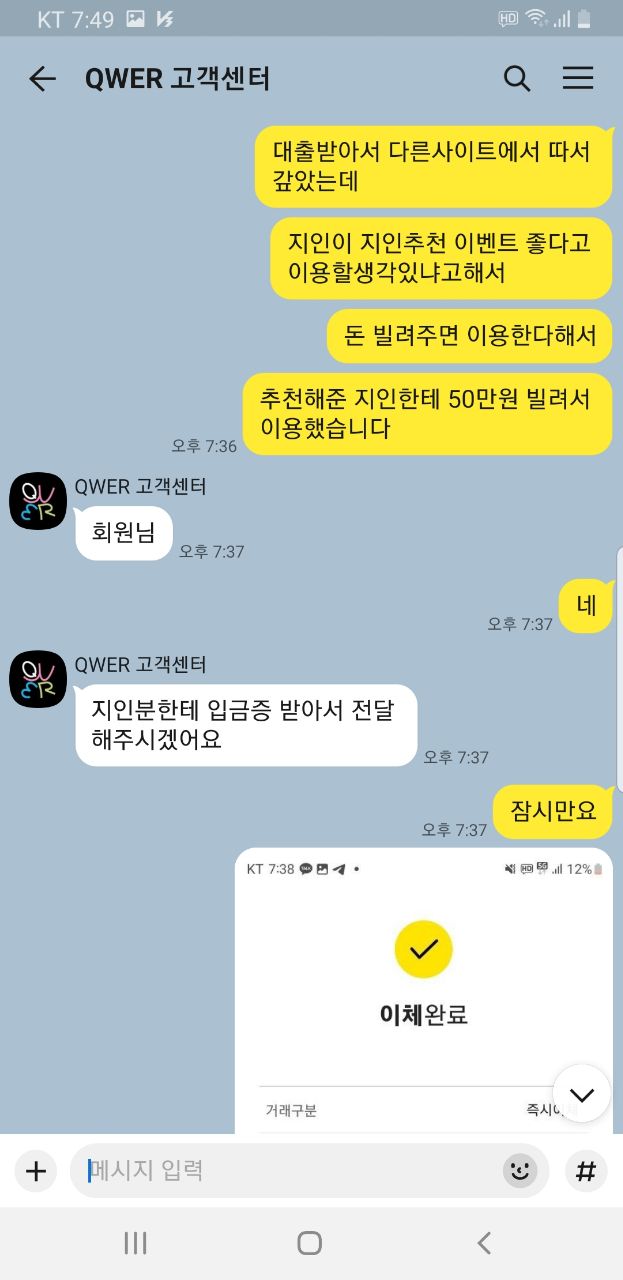Tap the hashtag search button
623x1280 pixels.
pyautogui.click(x=586, y=1171)
